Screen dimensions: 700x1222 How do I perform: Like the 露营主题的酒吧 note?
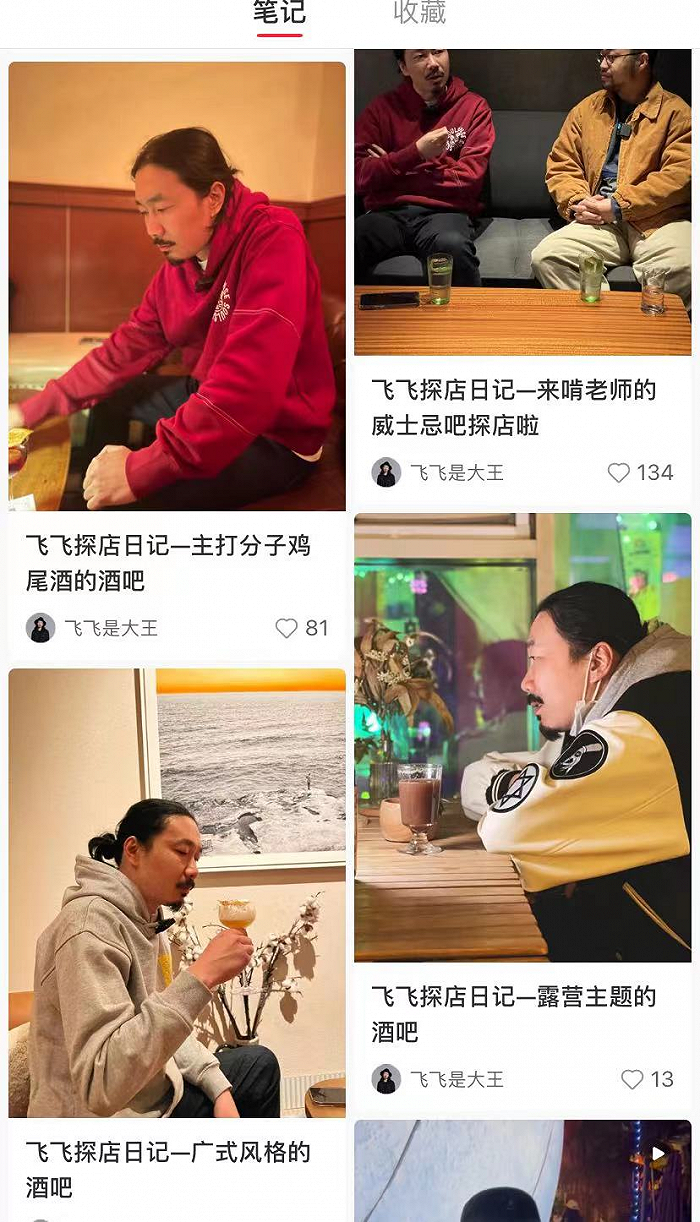tap(632, 1080)
